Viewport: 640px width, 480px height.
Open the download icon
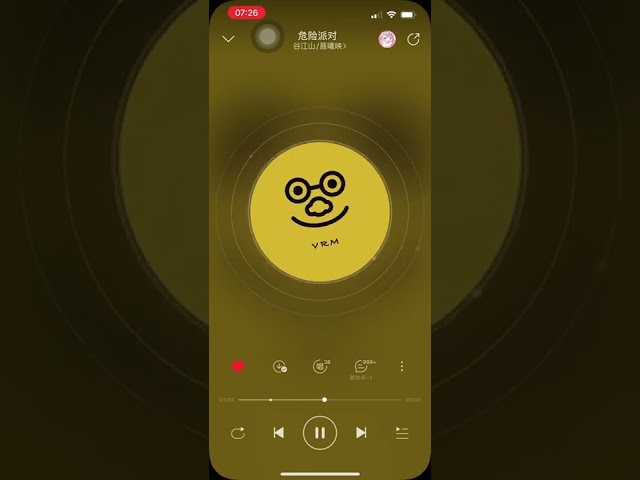point(280,367)
